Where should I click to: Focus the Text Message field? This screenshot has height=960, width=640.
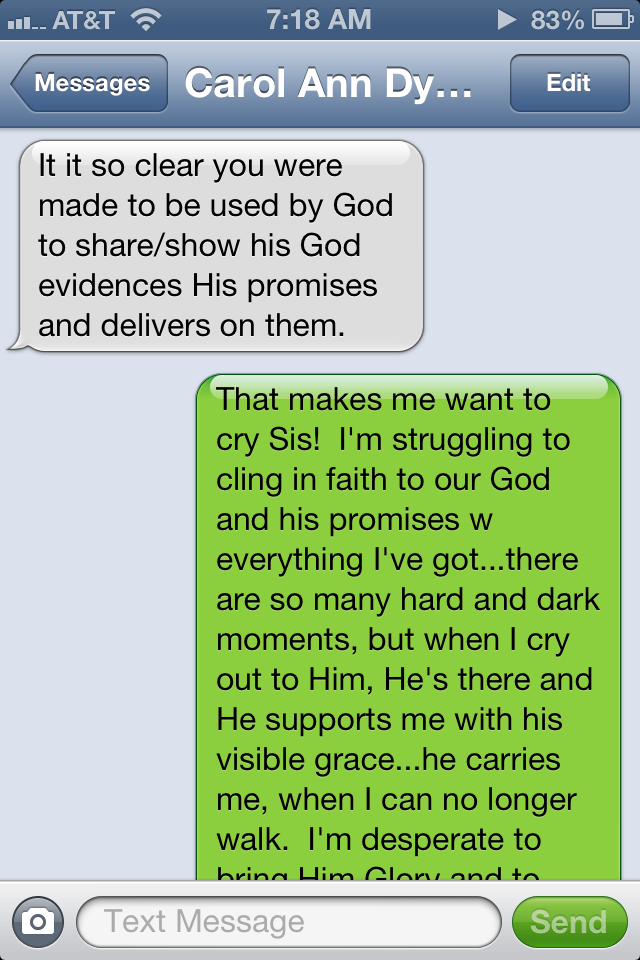click(288, 921)
